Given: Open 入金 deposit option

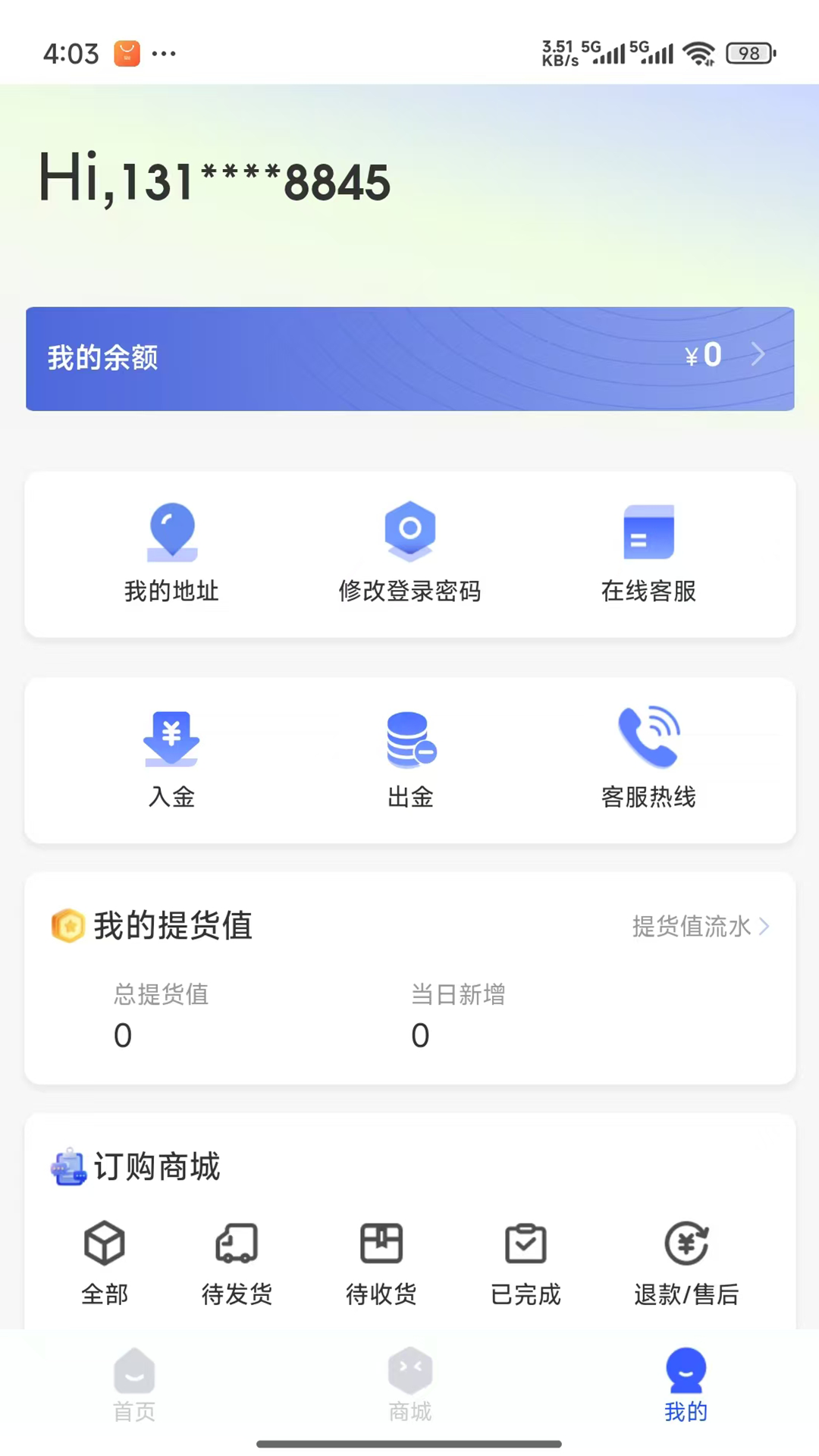Looking at the screenshot, I should (171, 758).
